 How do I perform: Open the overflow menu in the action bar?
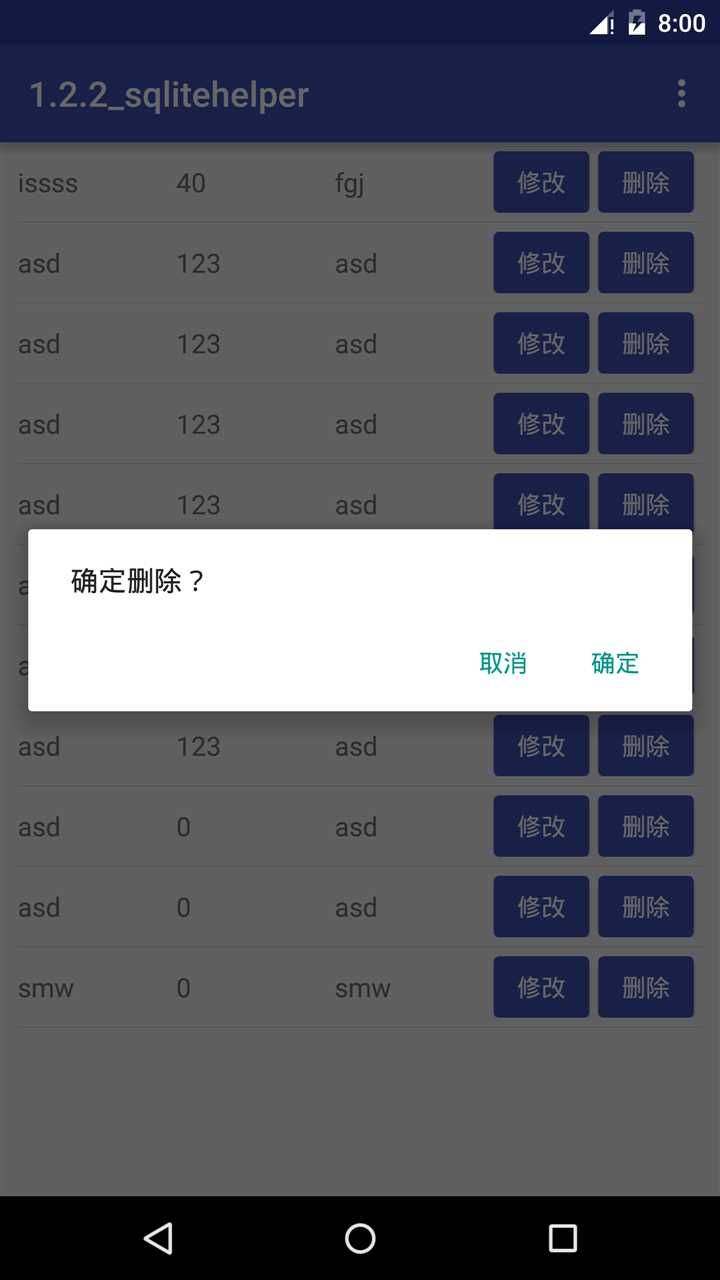[x=682, y=94]
